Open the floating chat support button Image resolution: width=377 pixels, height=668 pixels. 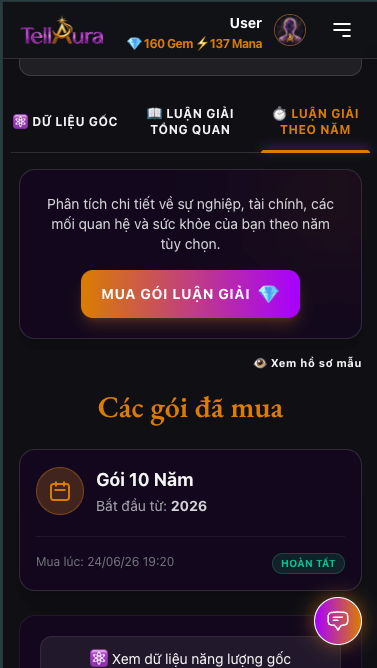pyautogui.click(x=338, y=621)
